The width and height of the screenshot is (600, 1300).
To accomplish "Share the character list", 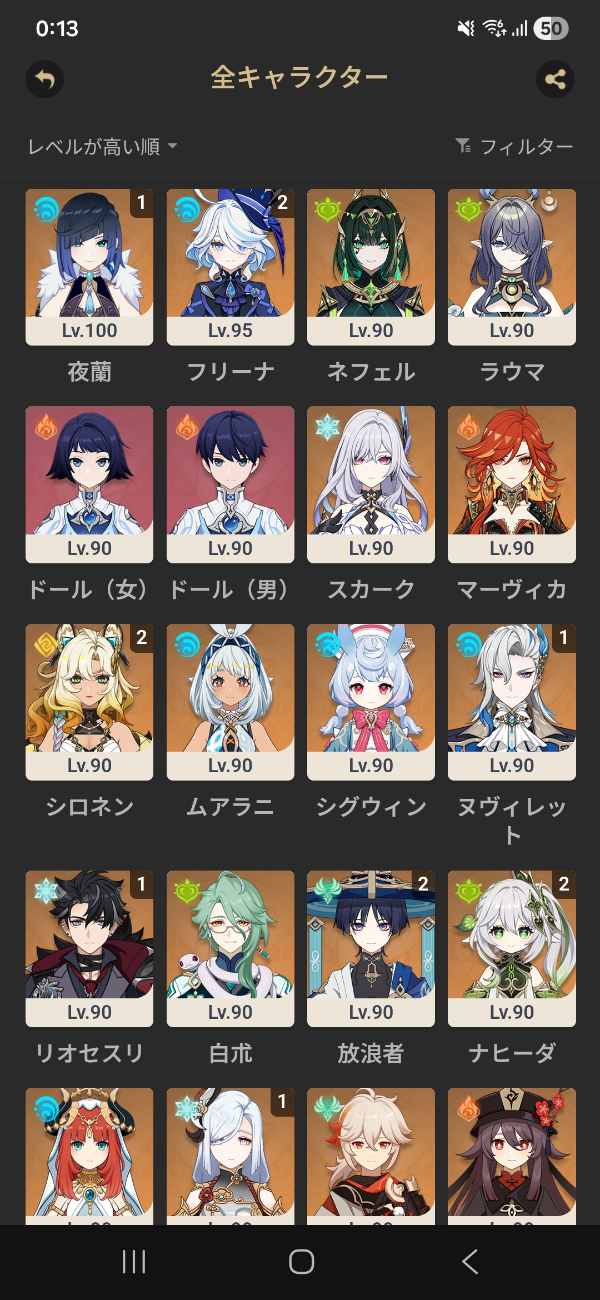I will [x=554, y=79].
